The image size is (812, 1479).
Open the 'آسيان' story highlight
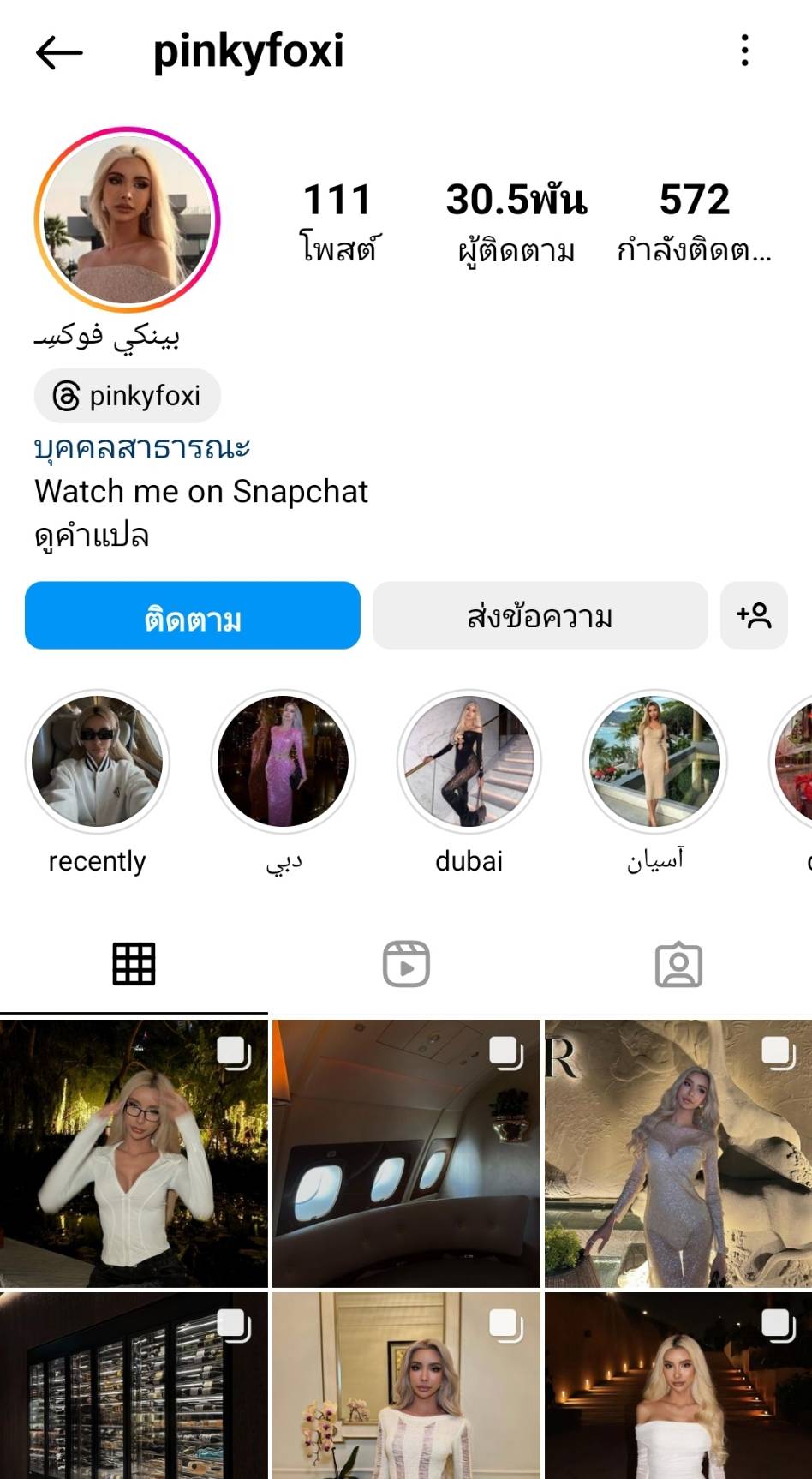point(655,762)
